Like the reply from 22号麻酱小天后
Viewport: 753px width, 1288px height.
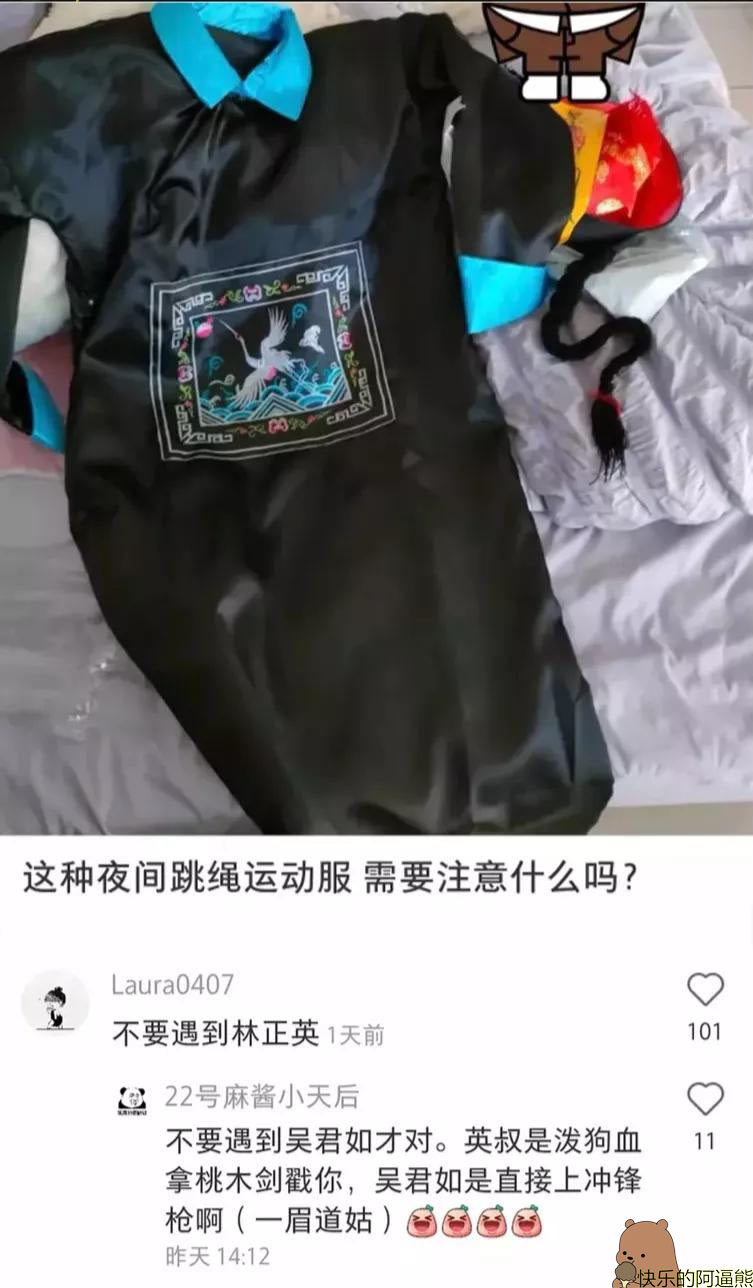point(705,1099)
